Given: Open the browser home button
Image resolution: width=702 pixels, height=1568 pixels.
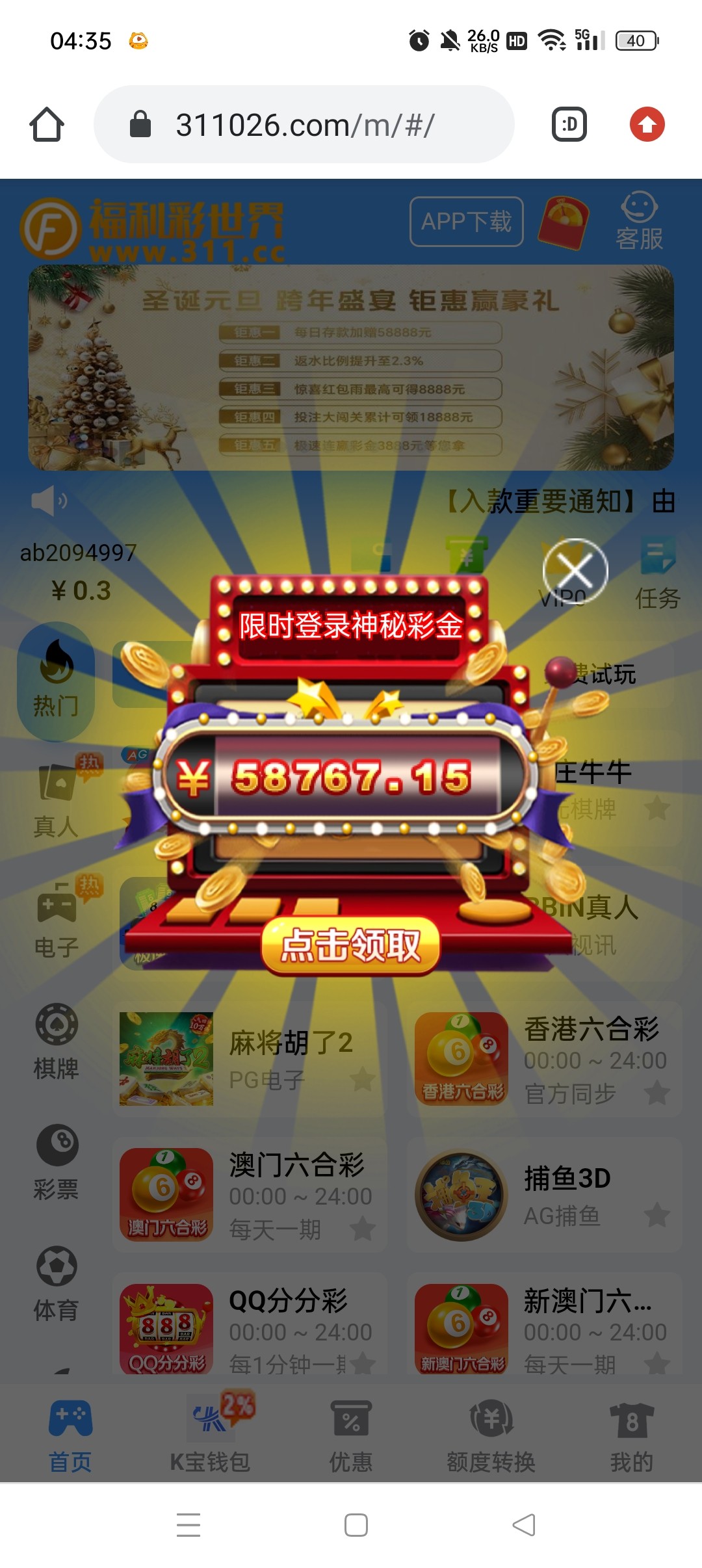Looking at the screenshot, I should [x=47, y=124].
